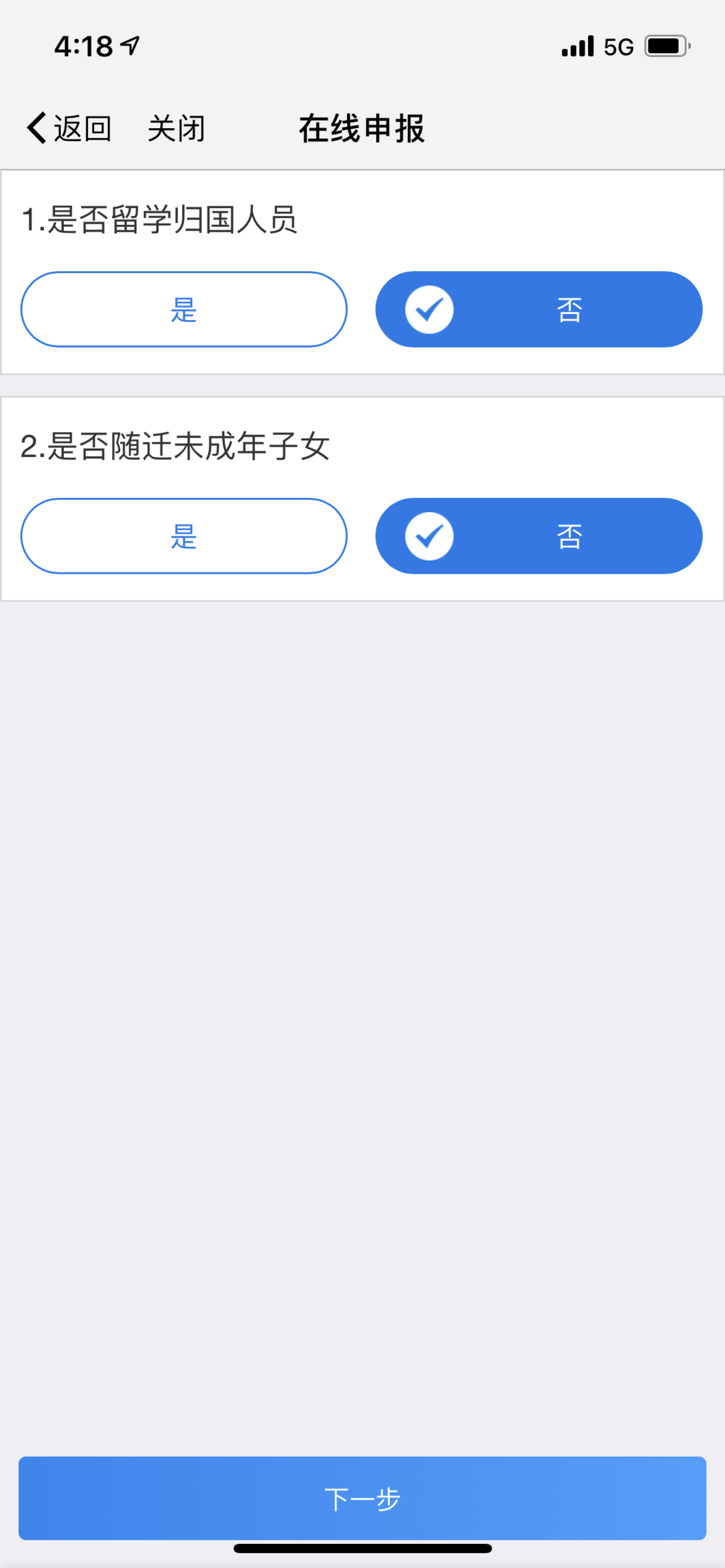This screenshot has height=1568, width=725.
Task: Choose 是 for 是否随迁未成年子女
Action: [x=184, y=536]
